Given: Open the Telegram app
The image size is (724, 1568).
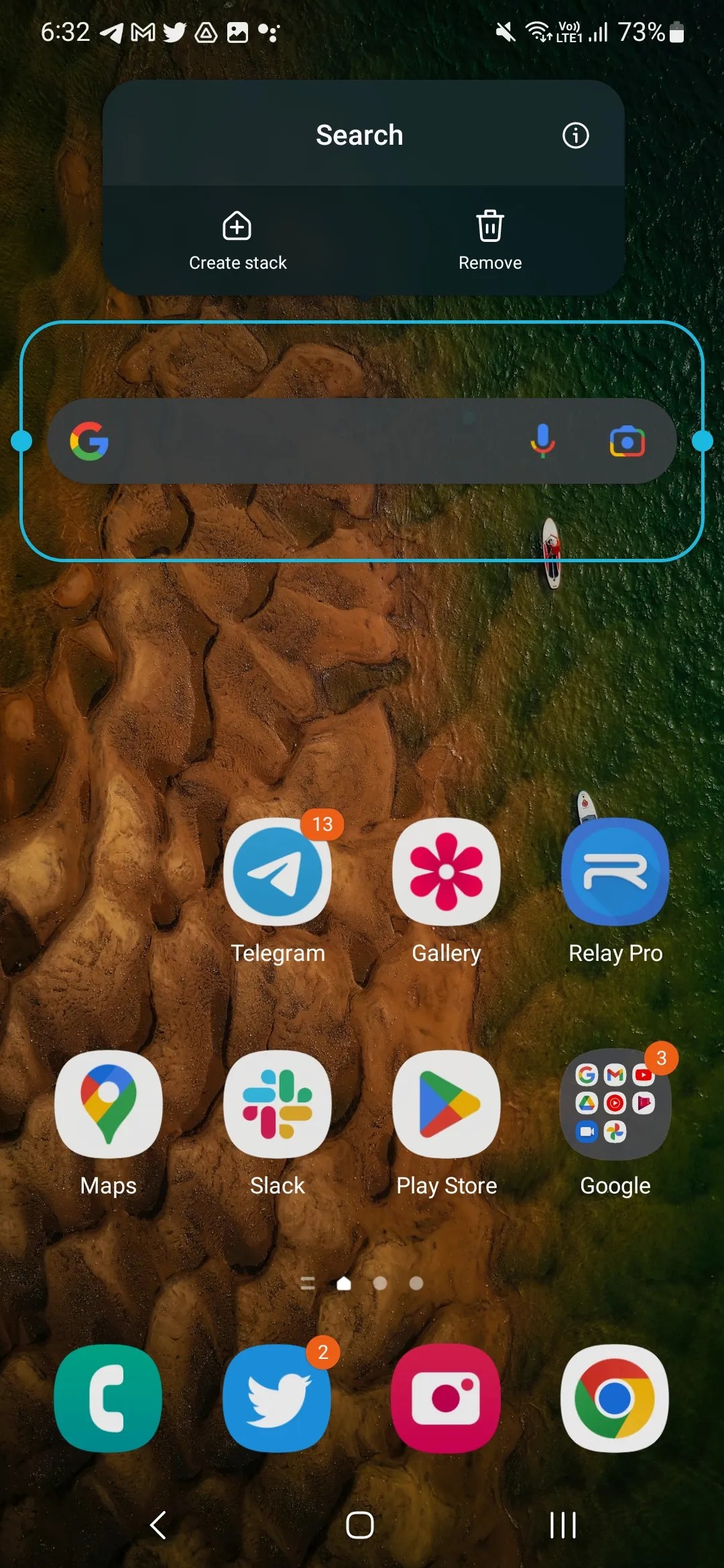Looking at the screenshot, I should click(x=278, y=872).
